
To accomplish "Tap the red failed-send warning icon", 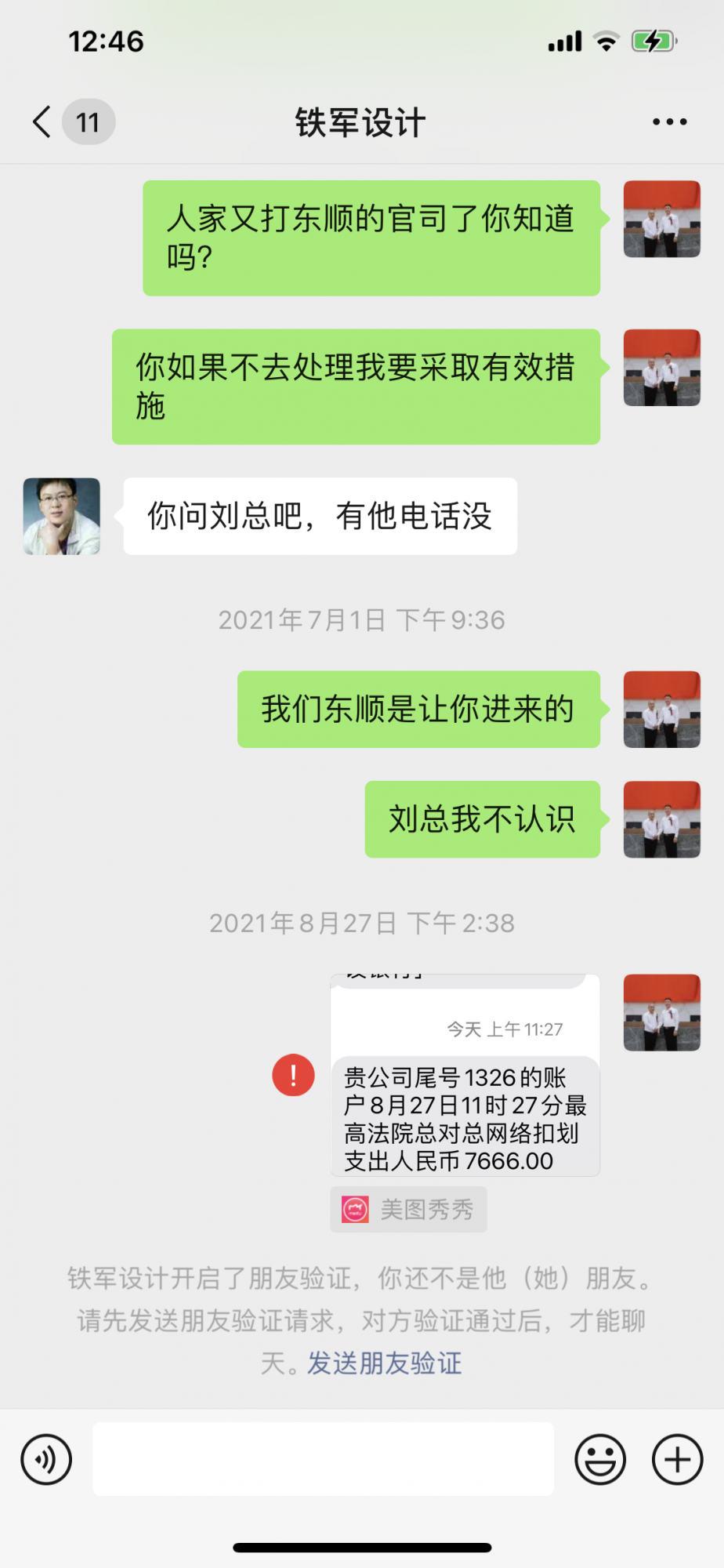I will [x=293, y=1075].
